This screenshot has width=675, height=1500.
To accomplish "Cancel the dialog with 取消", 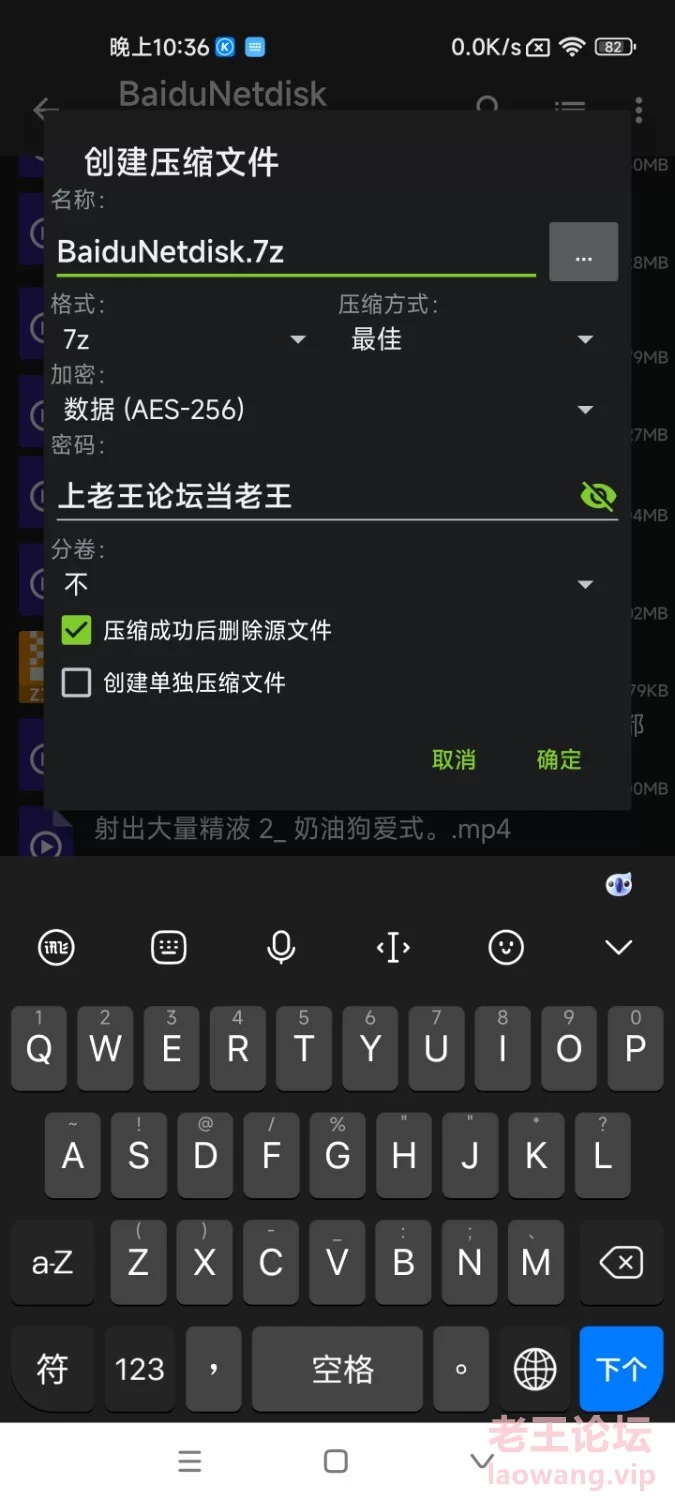I will pyautogui.click(x=453, y=760).
